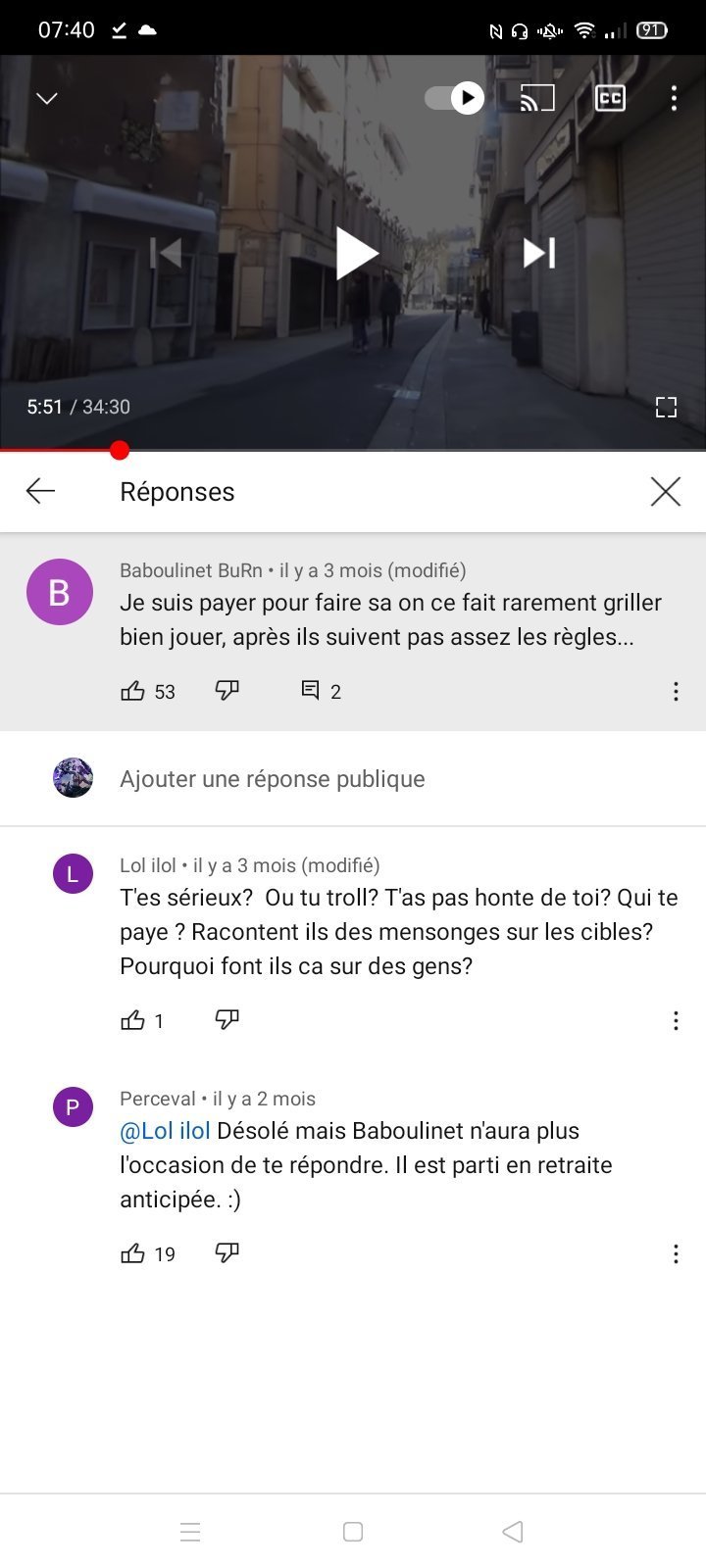This screenshot has width=706, height=1568.
Task: Toggle the autoplay switch
Action: (455, 98)
